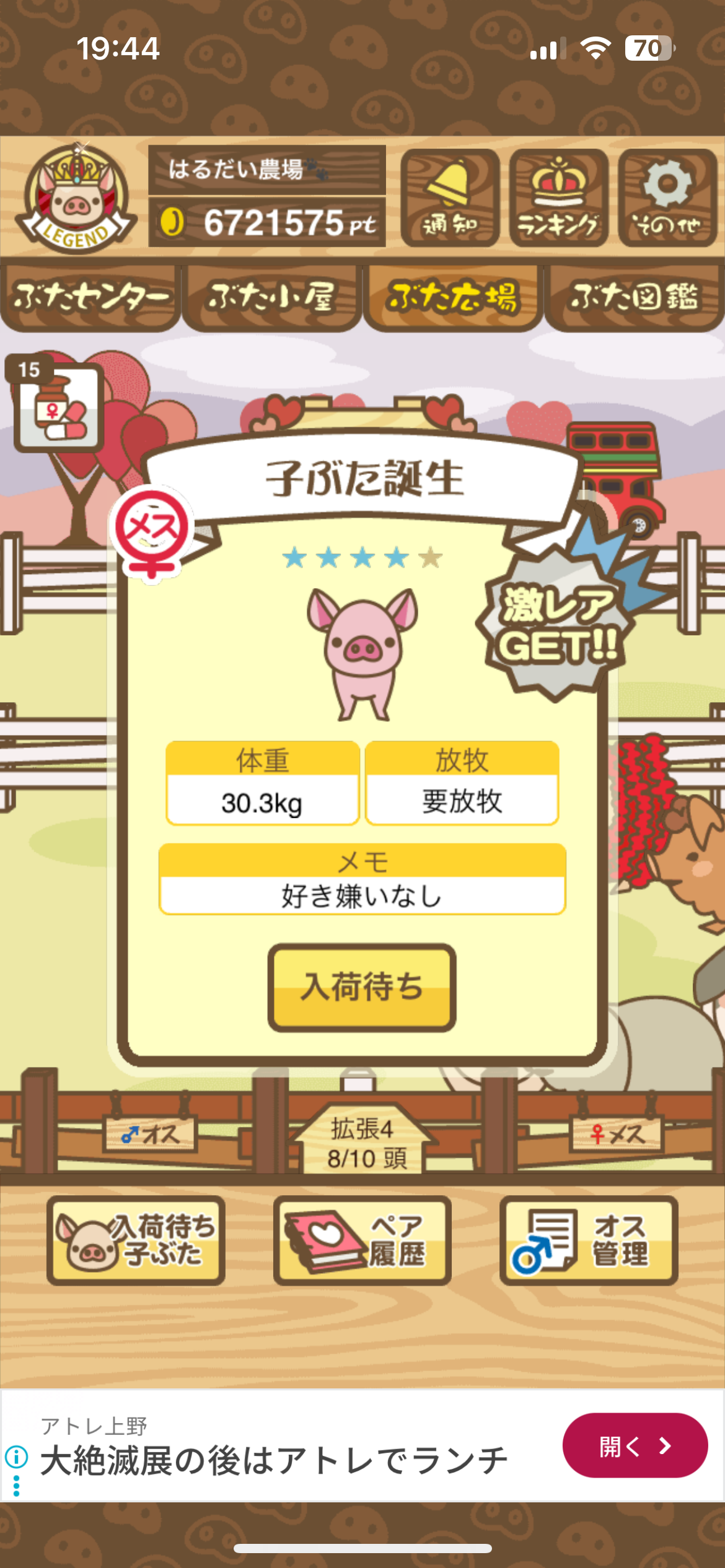
Task: Open the アトレ上野 ad with 開く
Action: pyautogui.click(x=635, y=1446)
